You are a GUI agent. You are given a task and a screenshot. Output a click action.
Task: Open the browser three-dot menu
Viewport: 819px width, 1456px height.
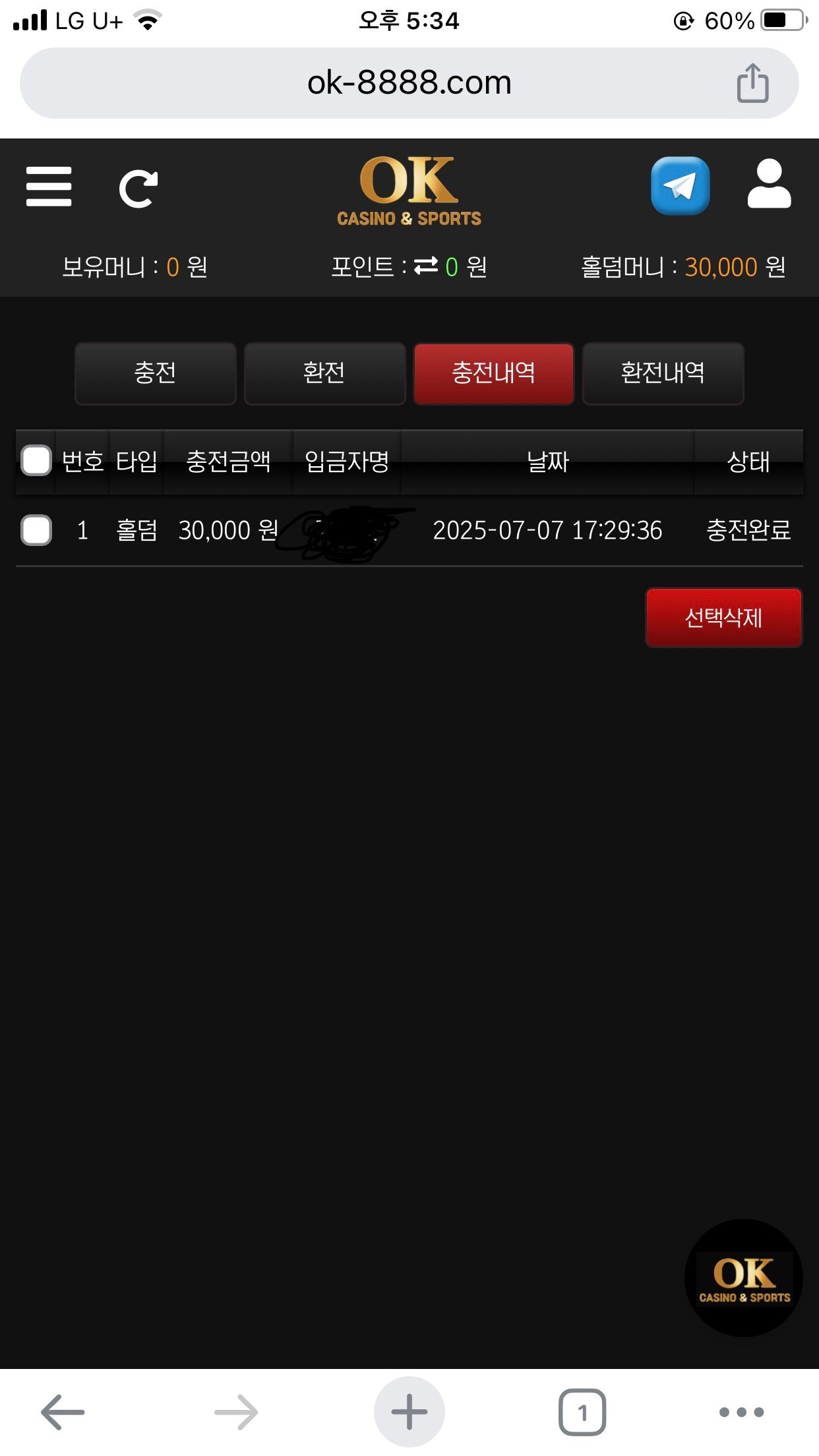pos(741,1412)
